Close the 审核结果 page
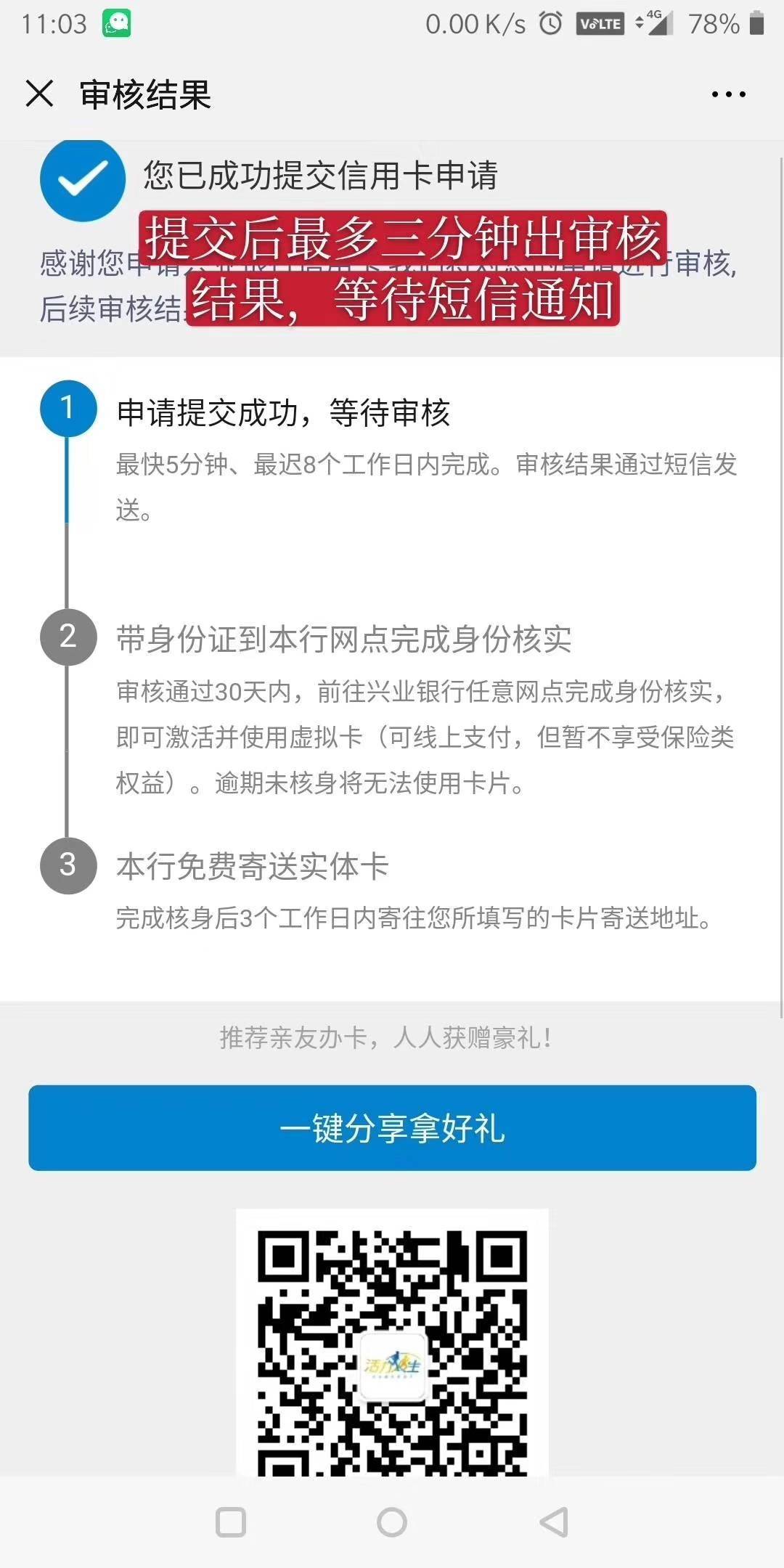This screenshot has width=784, height=1568. tap(39, 94)
